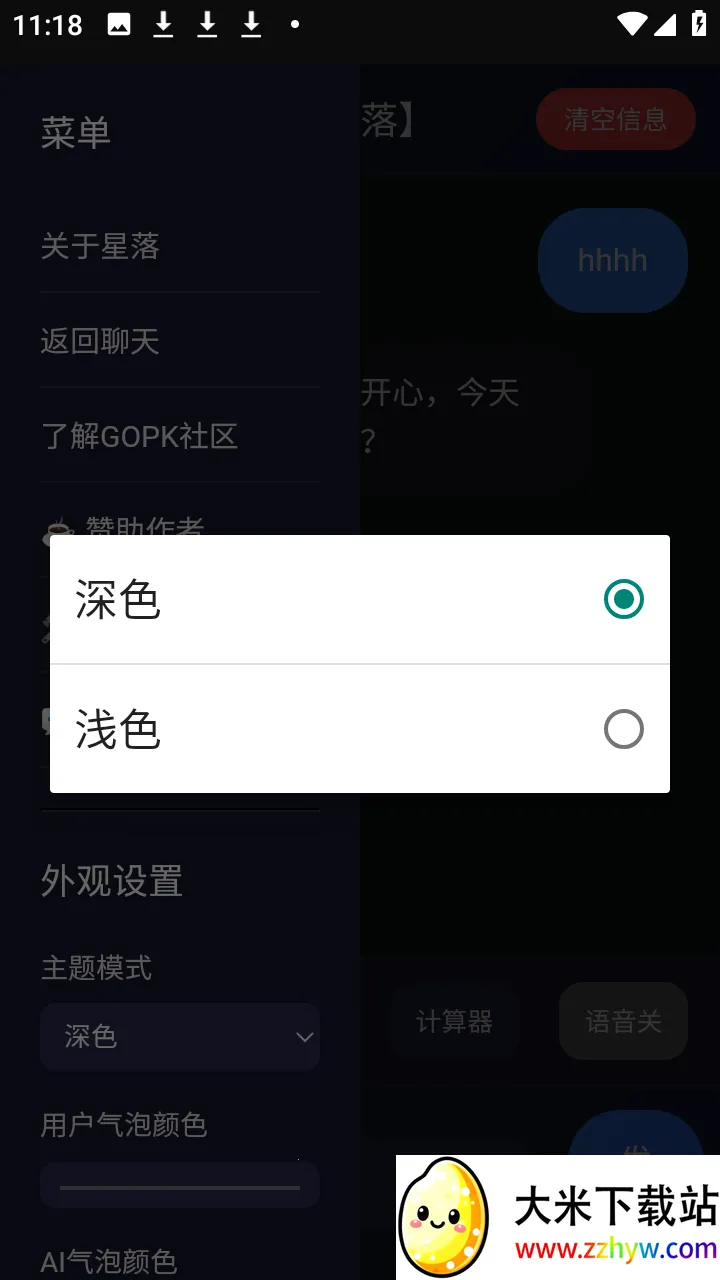This screenshot has height=1280, width=720.
Task: Tap the 计算器 calculator button
Action: click(x=455, y=1021)
